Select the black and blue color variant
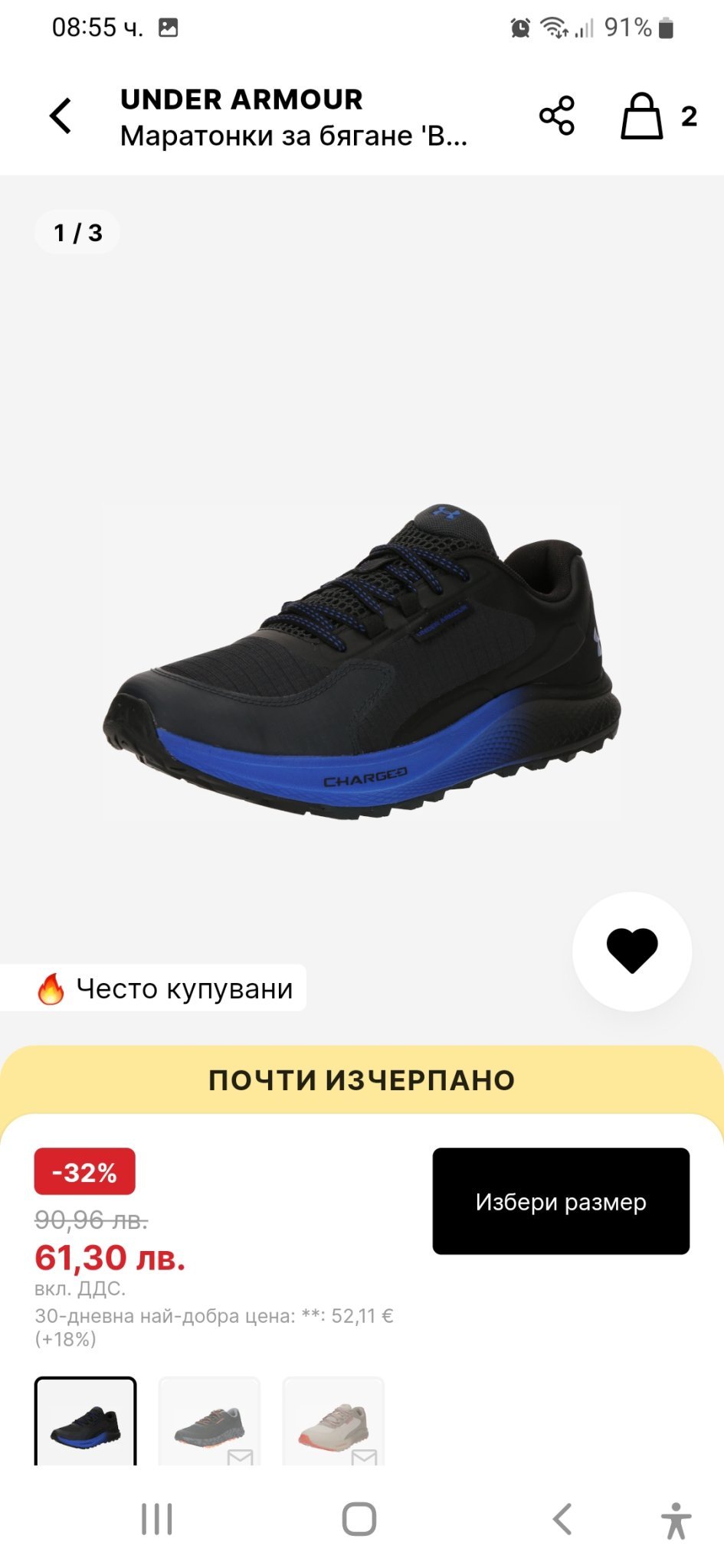The image size is (724, 1568). point(85,1423)
